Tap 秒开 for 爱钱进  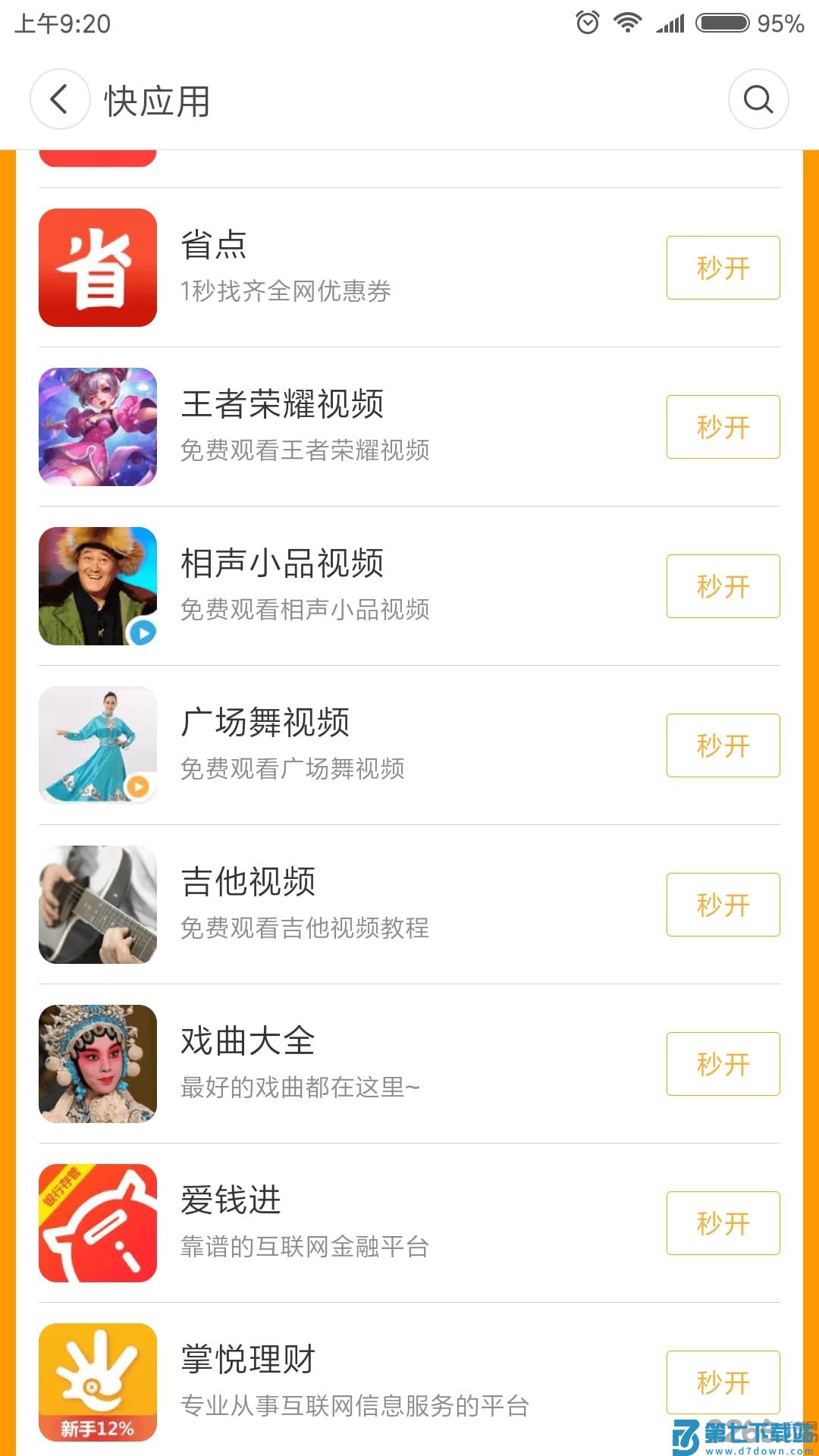[x=723, y=1223]
